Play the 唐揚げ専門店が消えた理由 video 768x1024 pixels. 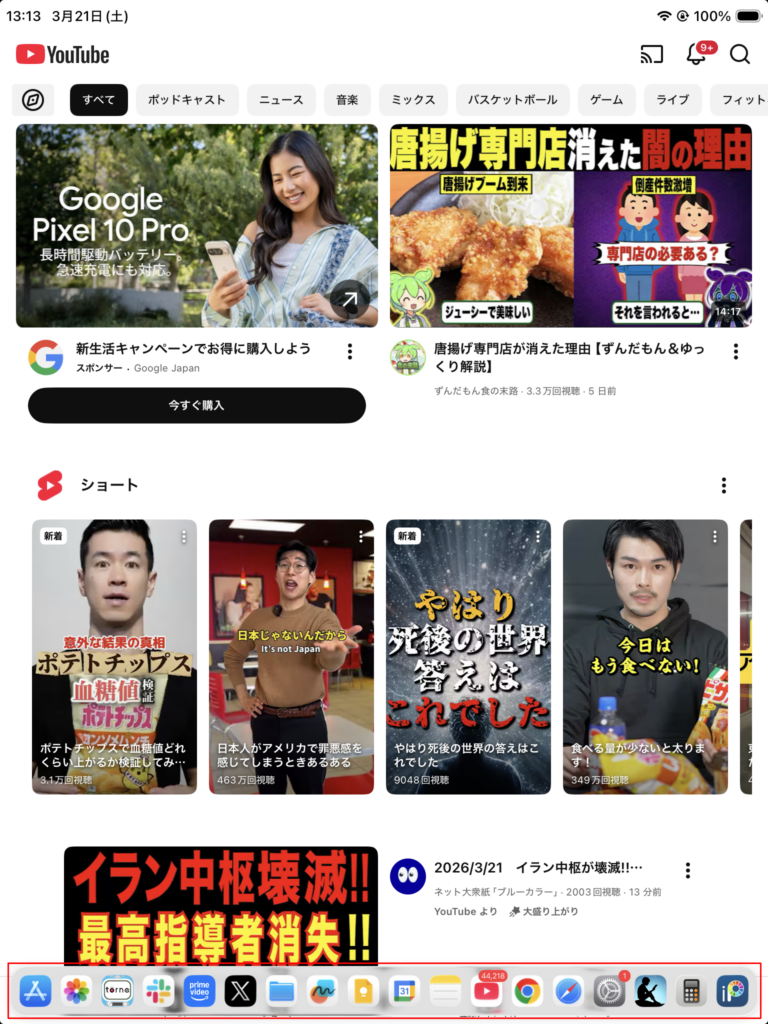570,225
